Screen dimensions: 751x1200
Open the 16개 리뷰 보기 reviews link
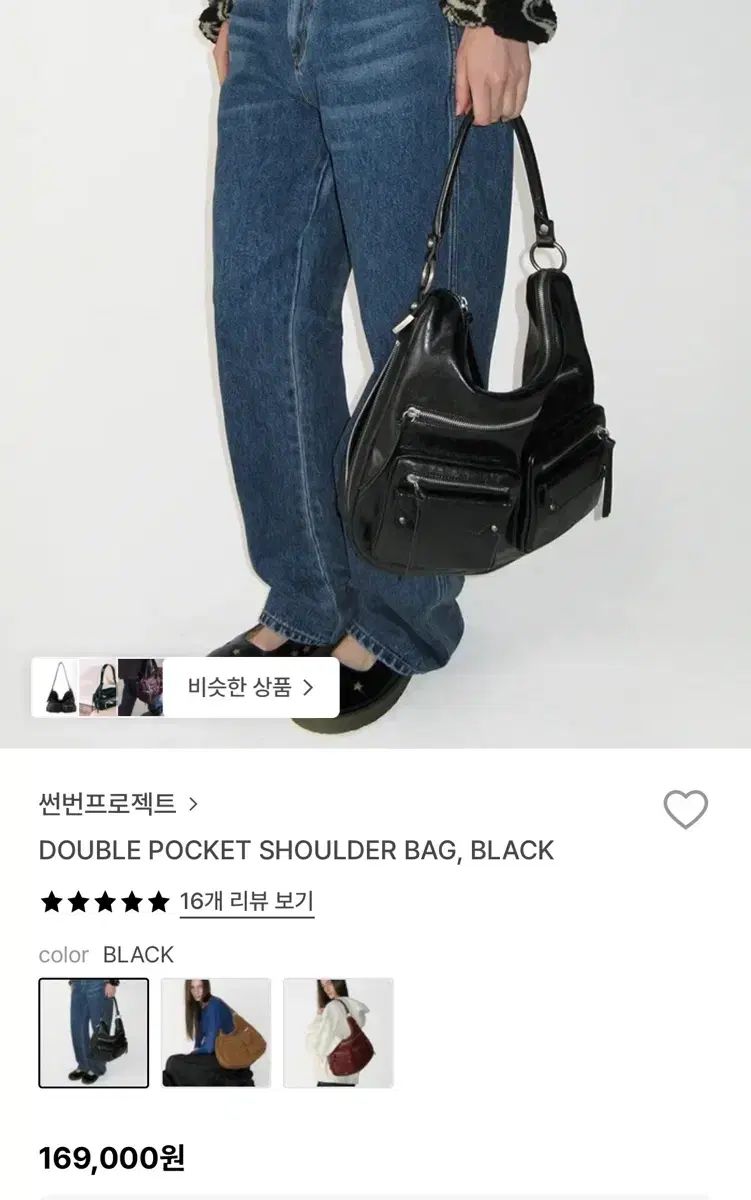tap(247, 901)
